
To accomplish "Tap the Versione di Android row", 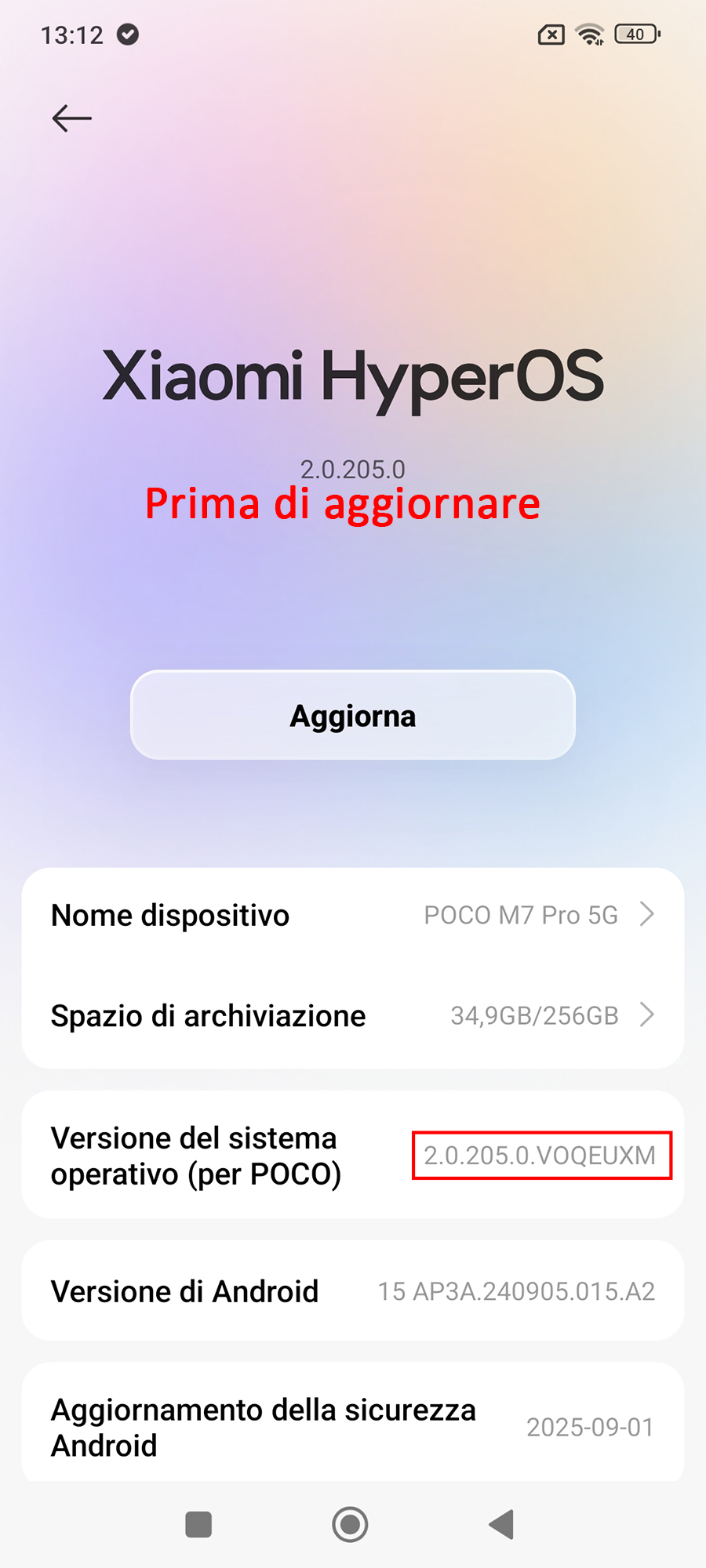I will [353, 1291].
